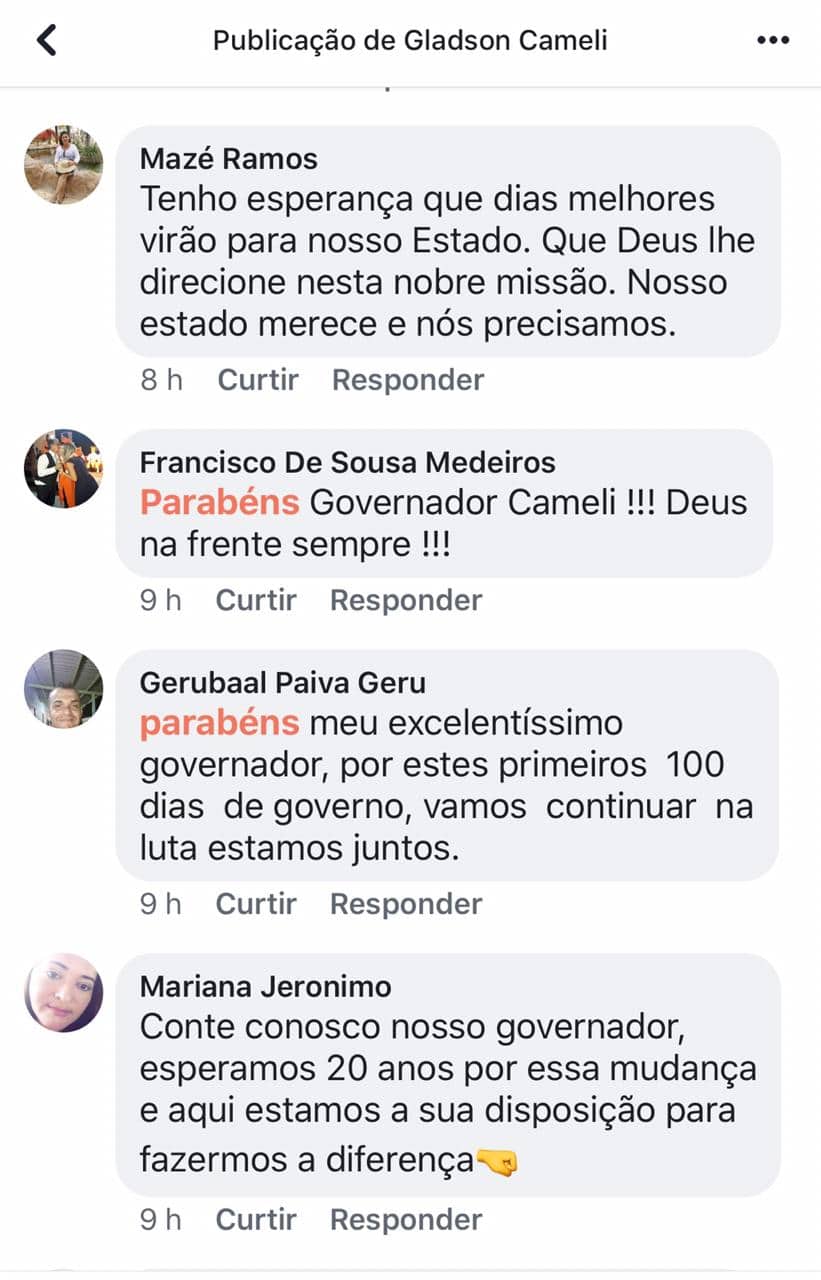
Task: Like Mazé Ramos's comment
Action: coord(258,380)
